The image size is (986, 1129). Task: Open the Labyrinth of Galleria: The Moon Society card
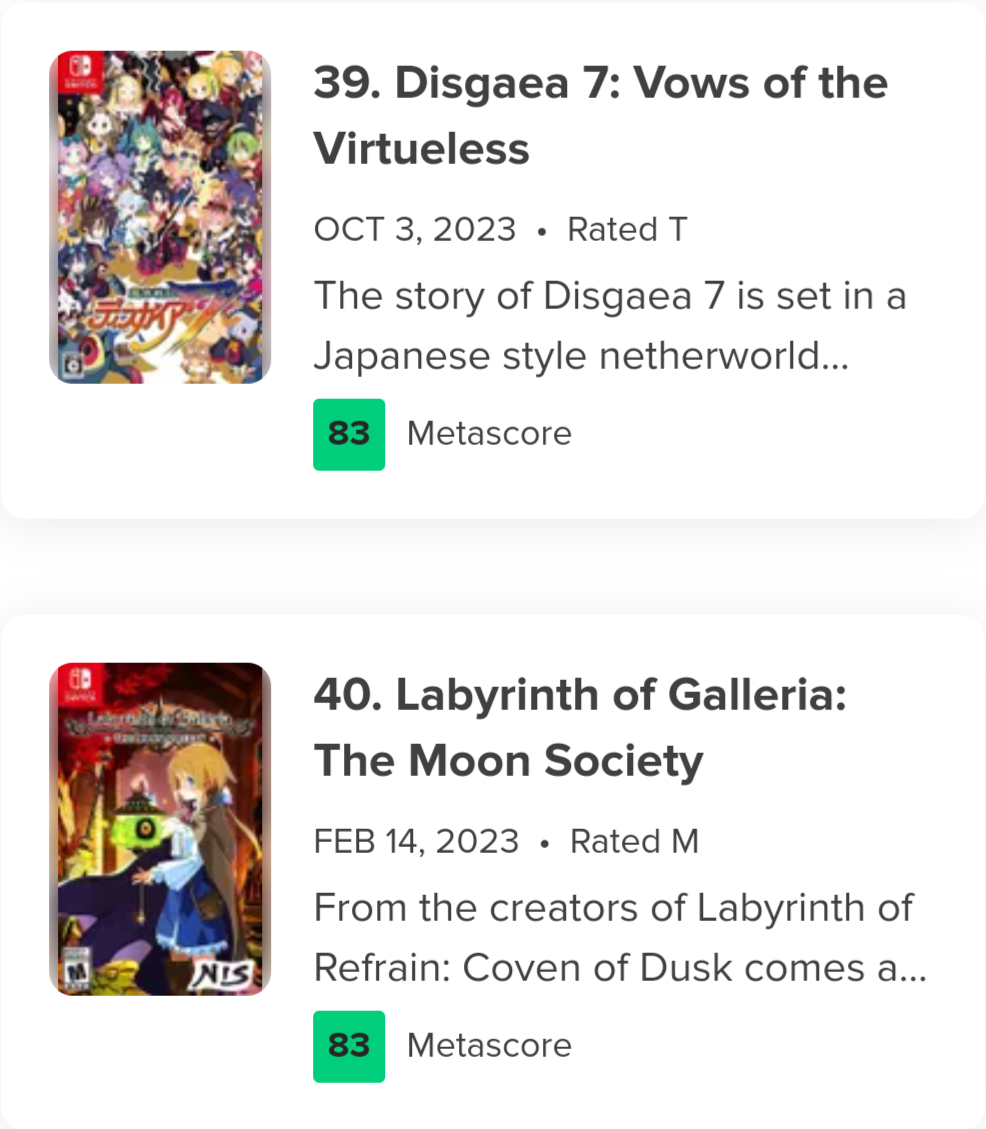[x=580, y=727]
